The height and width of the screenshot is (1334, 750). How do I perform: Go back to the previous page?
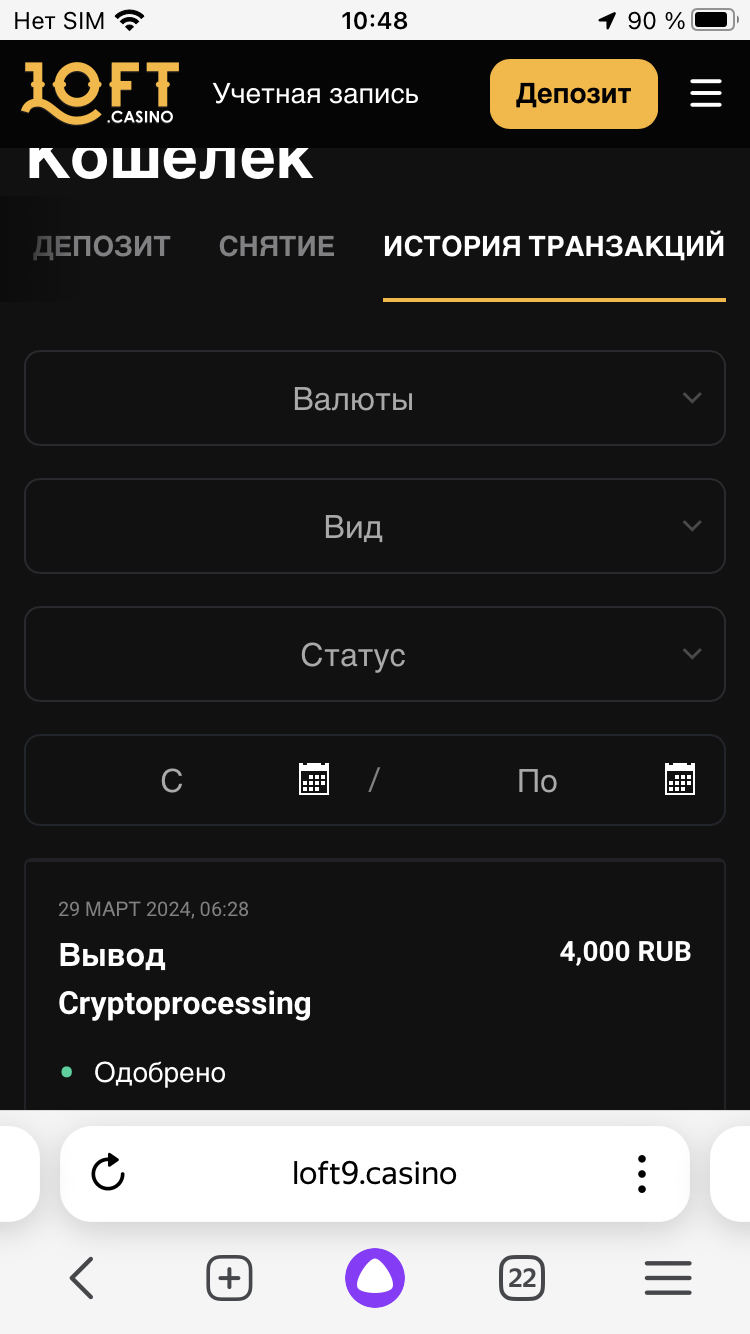82,1277
